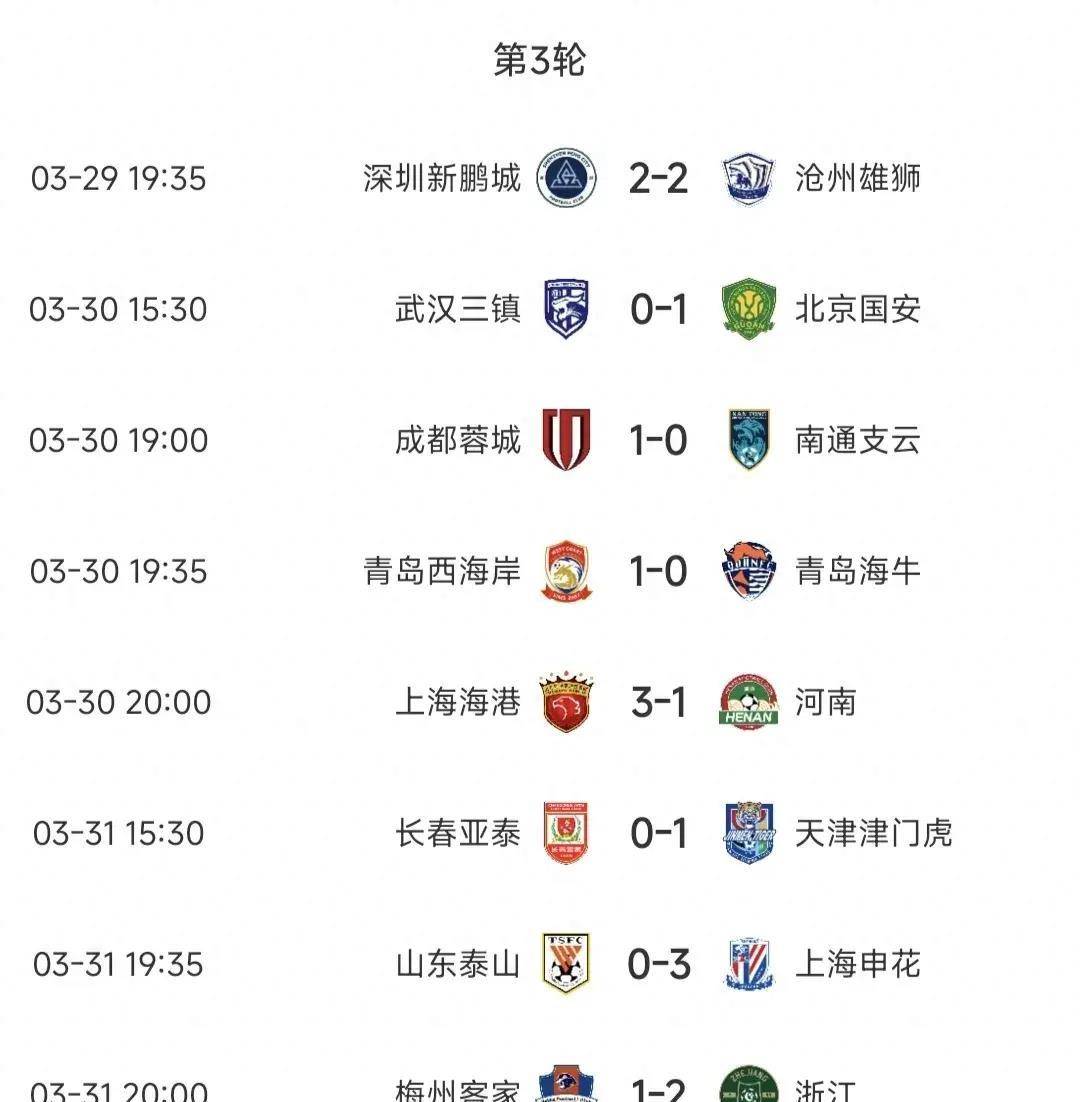Click the 天津津门虎 club badge

746,832
